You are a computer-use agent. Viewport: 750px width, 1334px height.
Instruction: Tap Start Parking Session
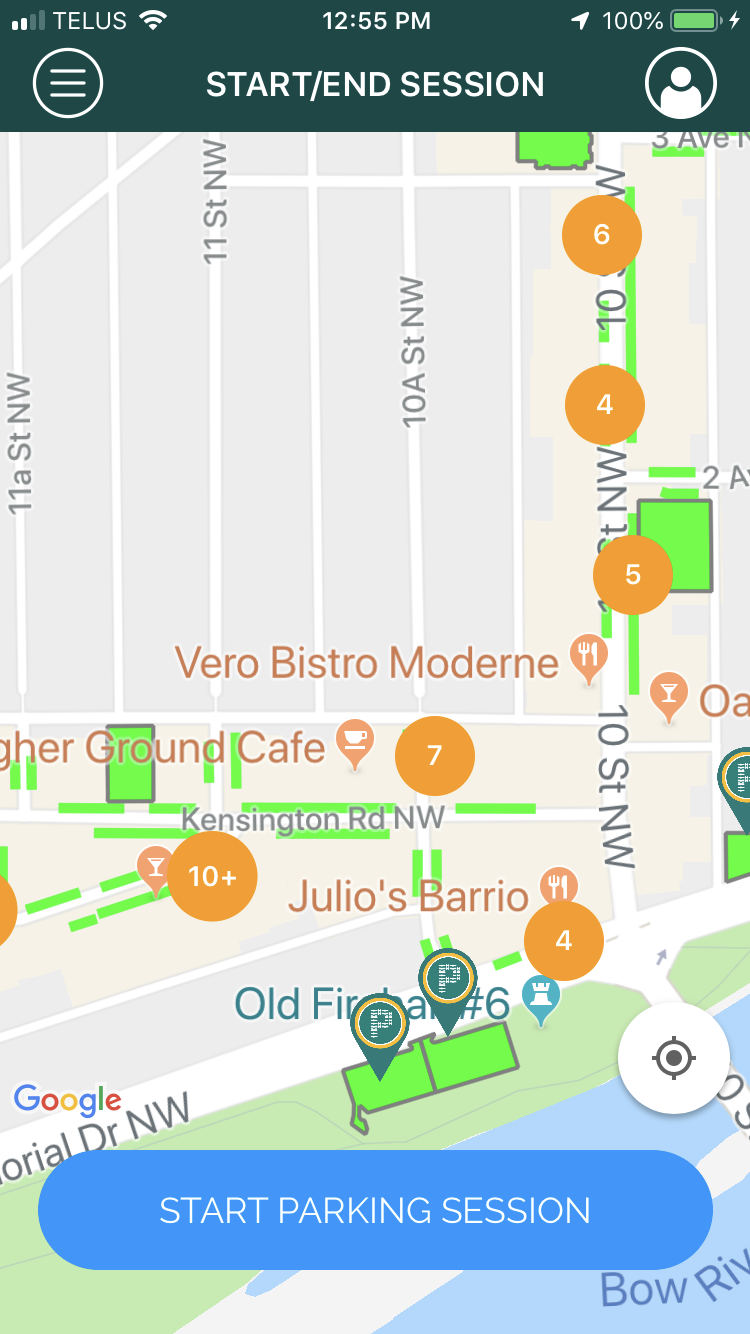(375, 1210)
